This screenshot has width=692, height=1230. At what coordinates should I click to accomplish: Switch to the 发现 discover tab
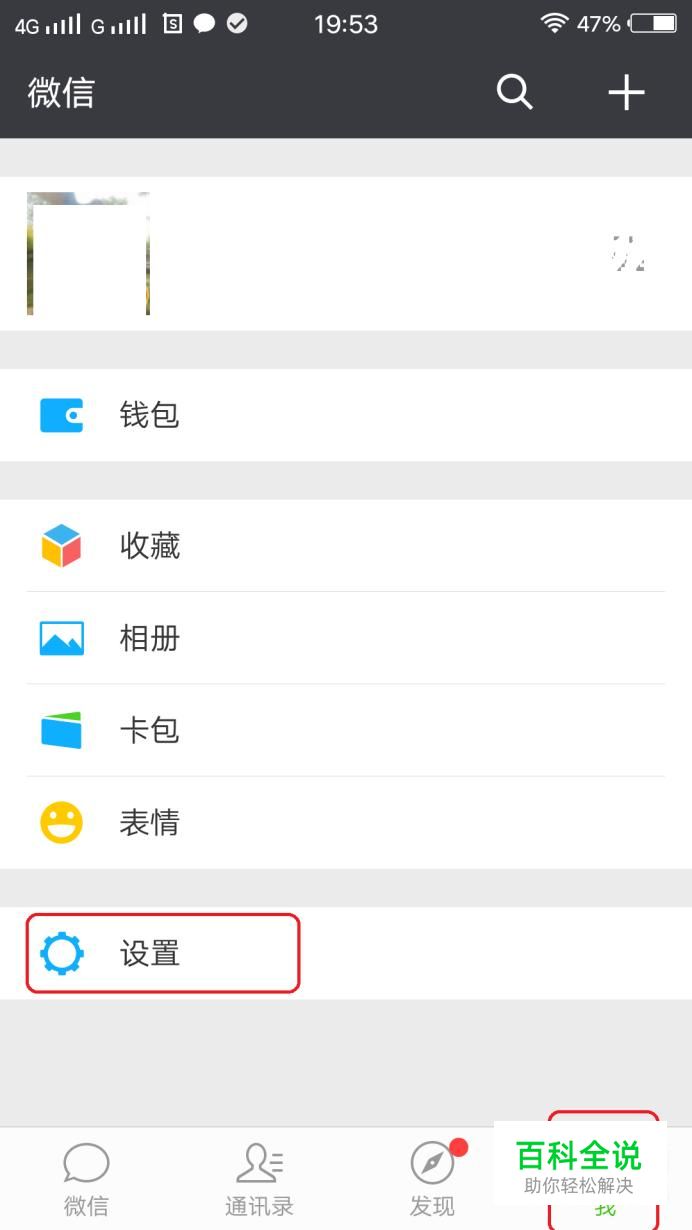(x=432, y=1180)
